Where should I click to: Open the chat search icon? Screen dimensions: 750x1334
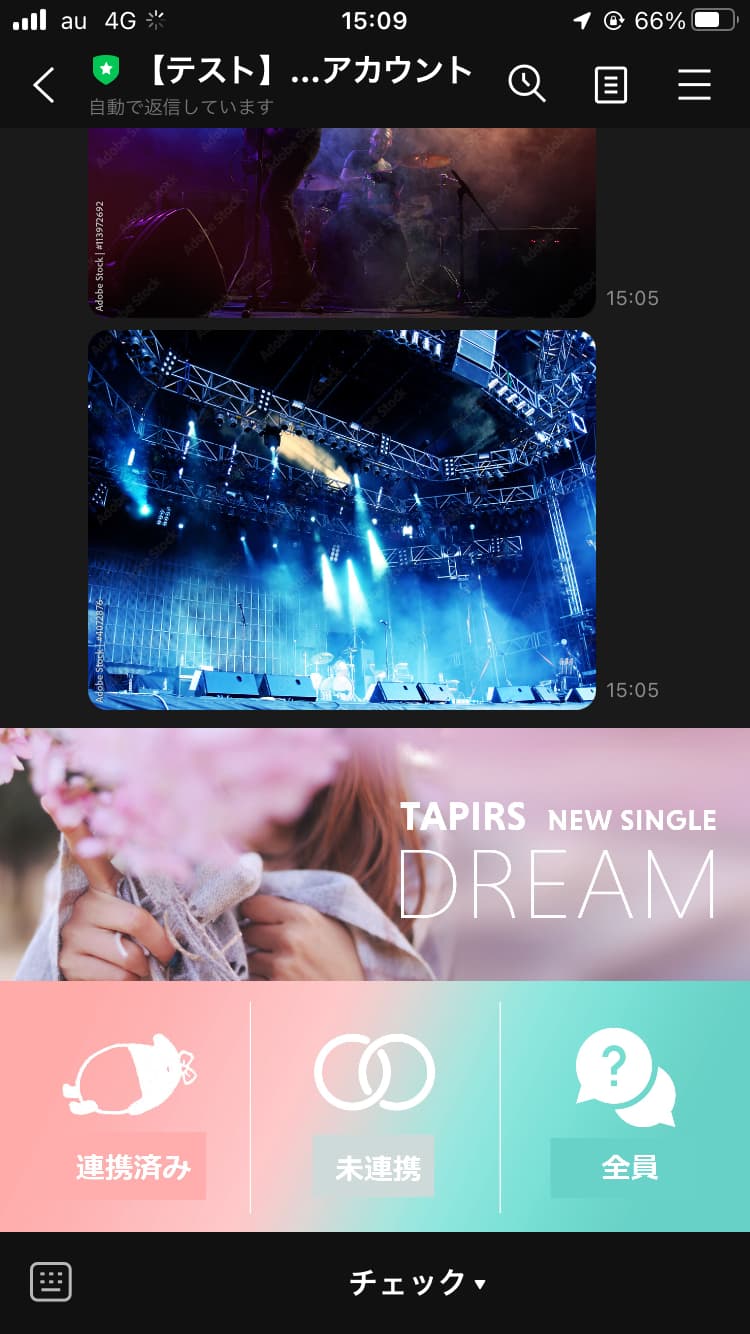pos(526,85)
